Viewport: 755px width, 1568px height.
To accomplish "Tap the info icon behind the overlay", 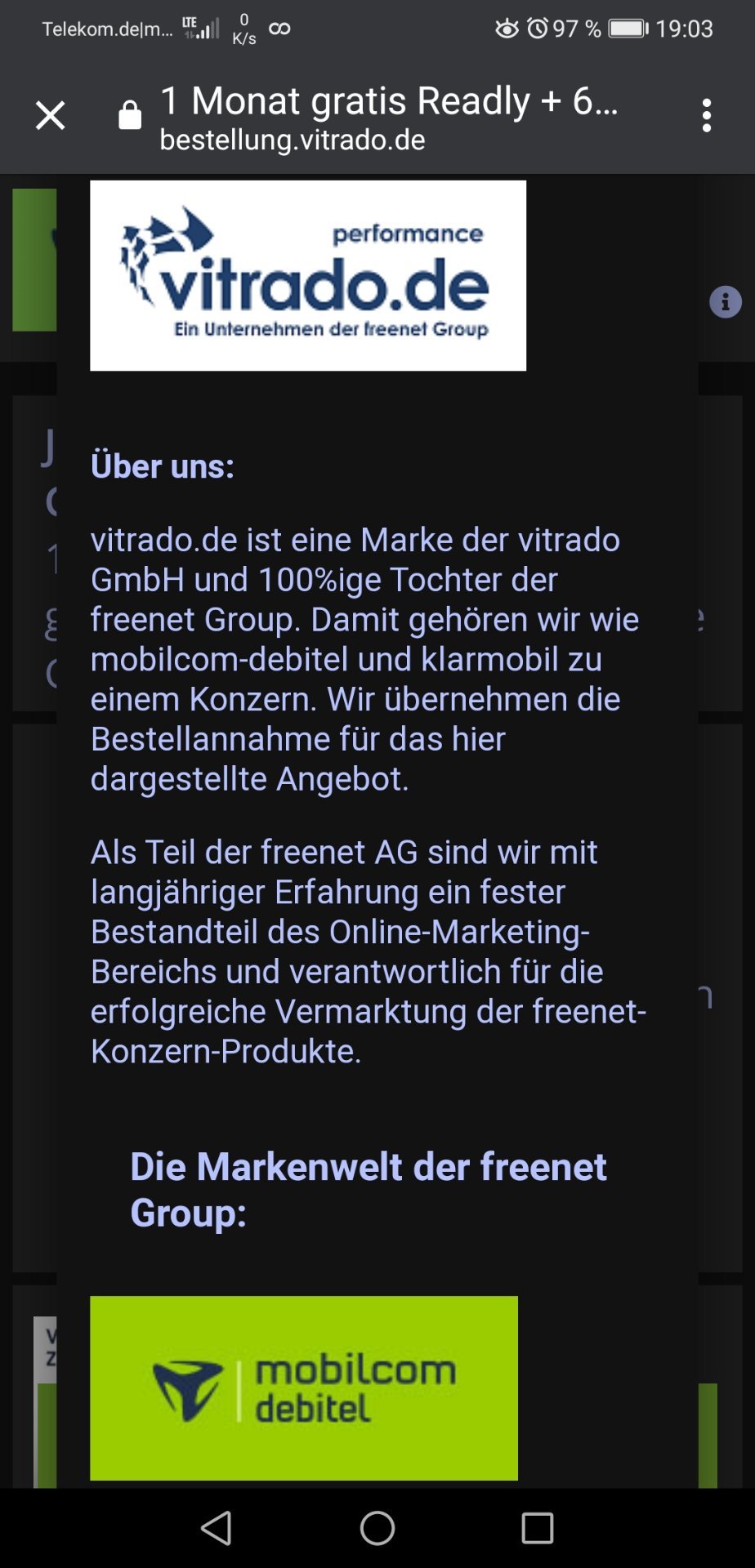I will click(725, 302).
